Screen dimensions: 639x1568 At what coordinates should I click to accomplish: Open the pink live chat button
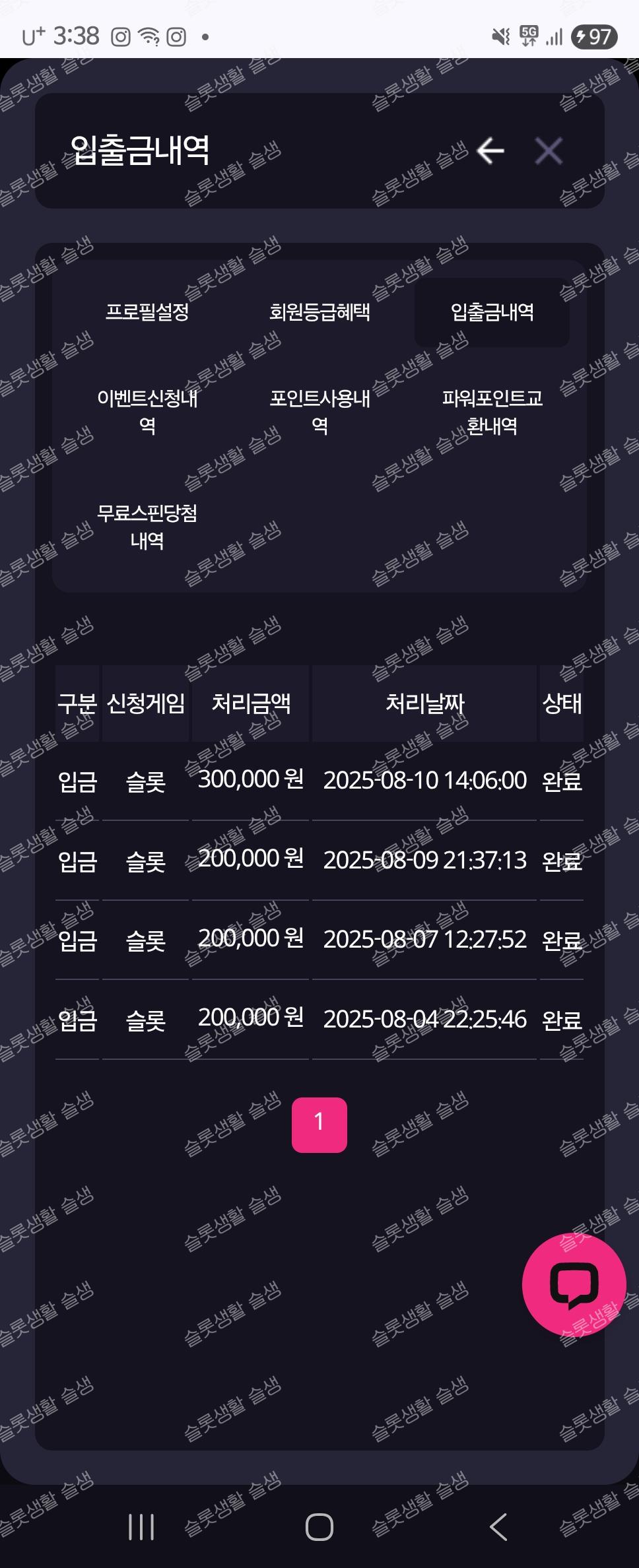pyautogui.click(x=574, y=1284)
